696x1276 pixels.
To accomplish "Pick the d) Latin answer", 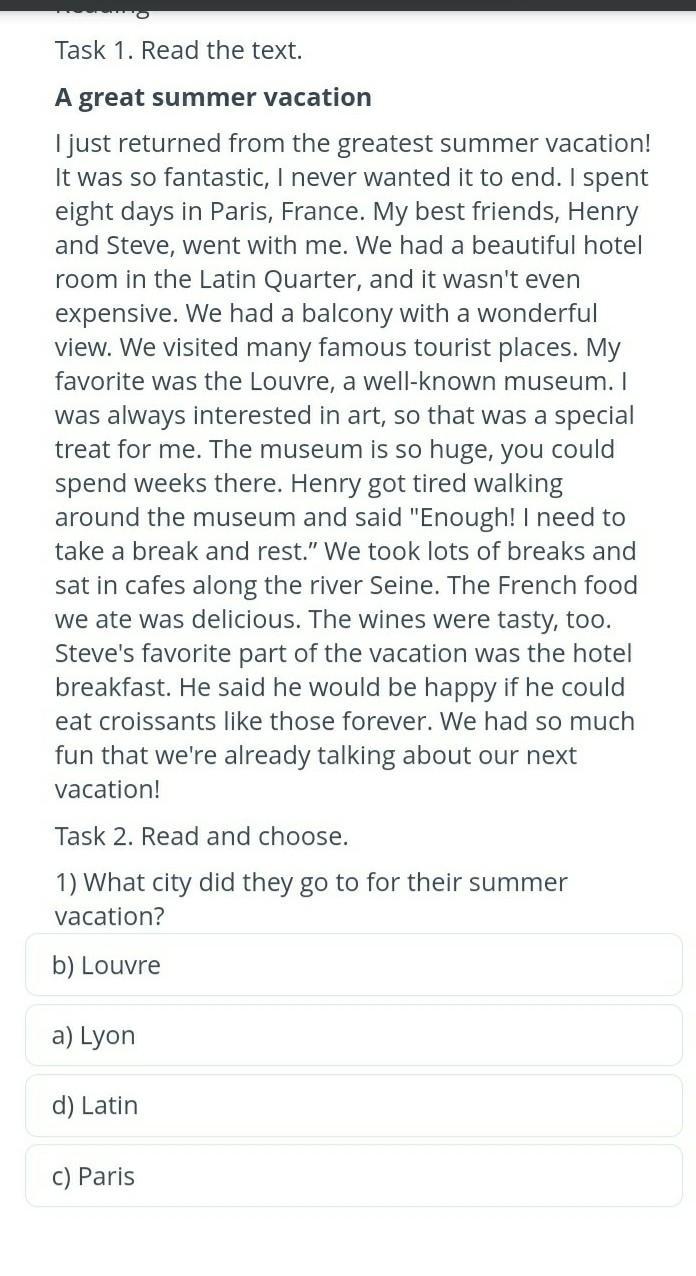I will (x=353, y=1105).
